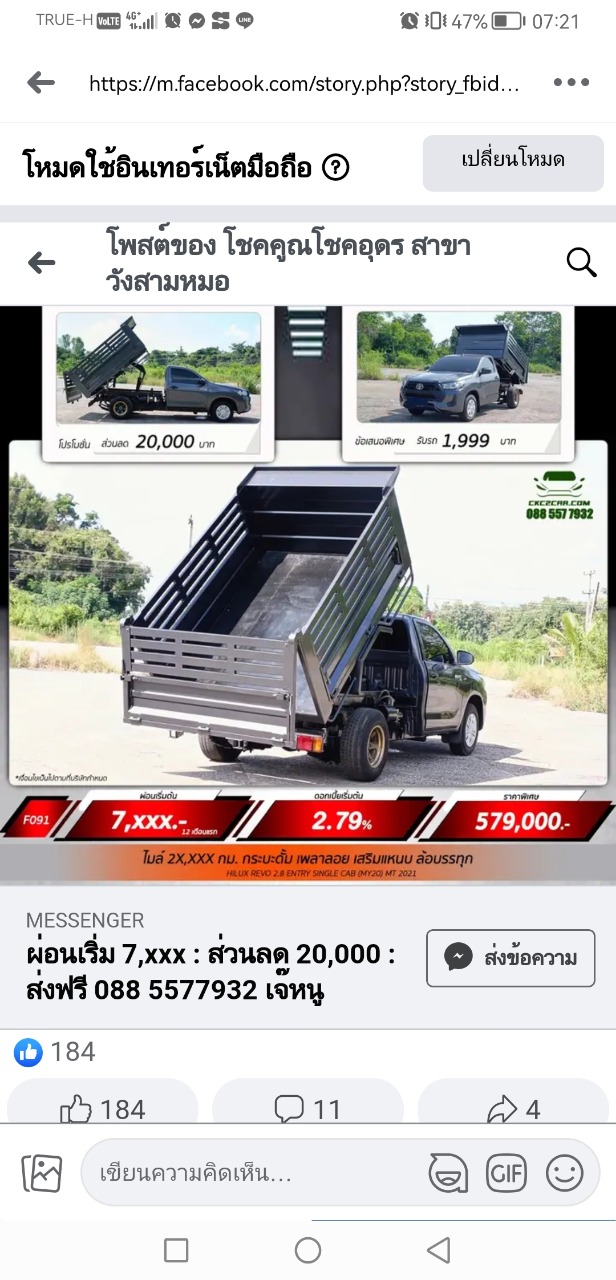
Task: Tap the ส่งข้อความ Messenger button
Action: click(x=510, y=958)
